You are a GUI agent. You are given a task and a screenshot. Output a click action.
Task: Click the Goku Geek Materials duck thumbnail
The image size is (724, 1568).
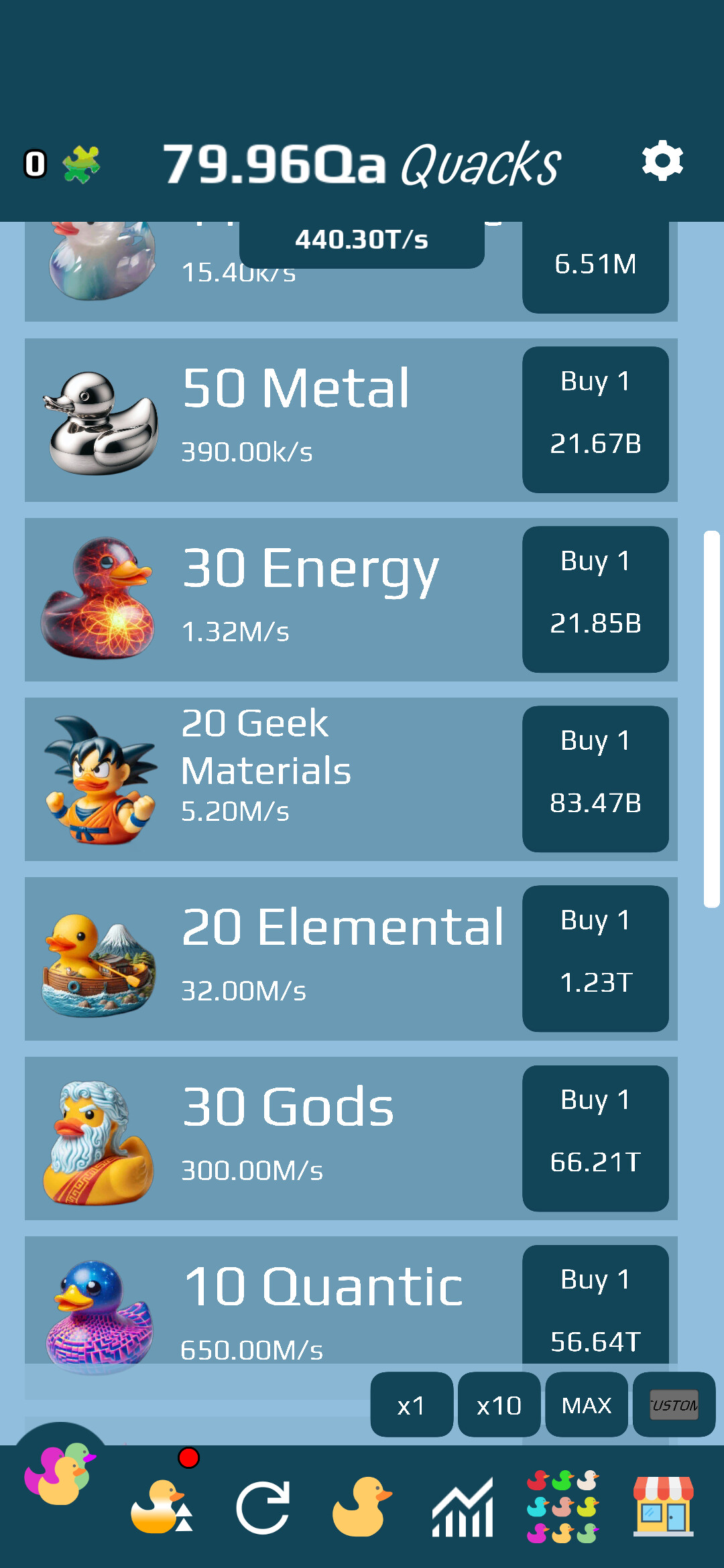pyautogui.click(x=99, y=777)
